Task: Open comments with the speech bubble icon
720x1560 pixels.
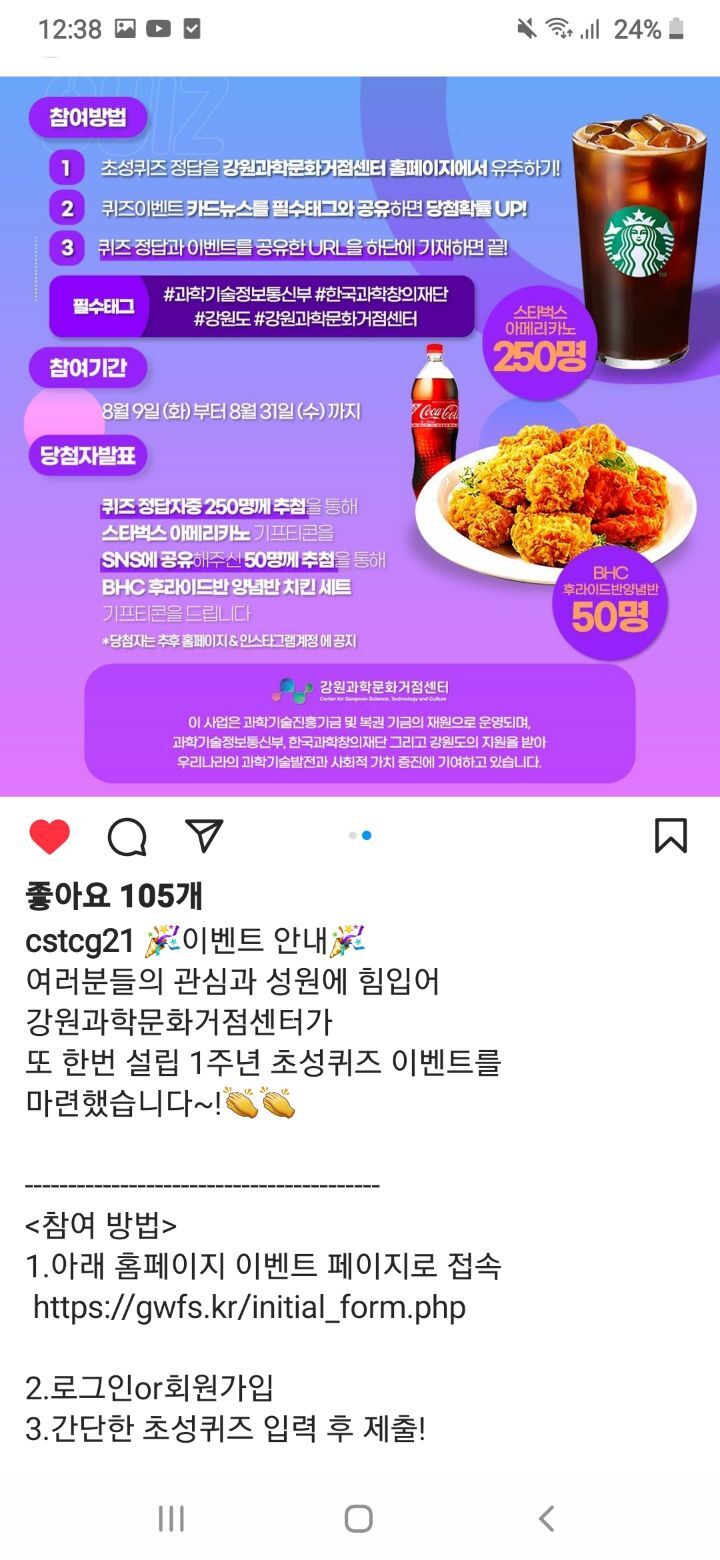Action: pyautogui.click(x=127, y=837)
